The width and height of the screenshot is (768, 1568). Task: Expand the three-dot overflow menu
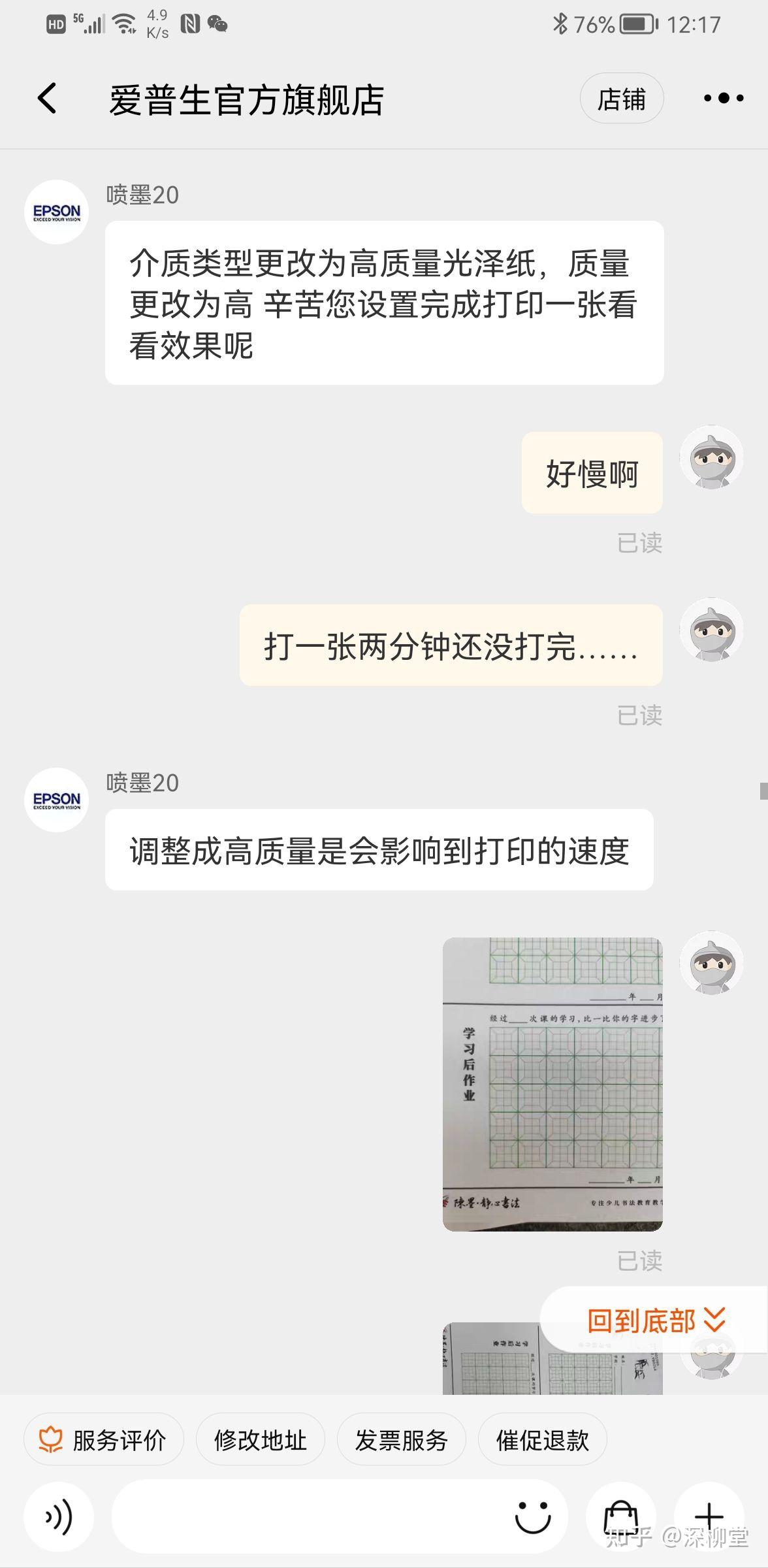click(x=722, y=99)
